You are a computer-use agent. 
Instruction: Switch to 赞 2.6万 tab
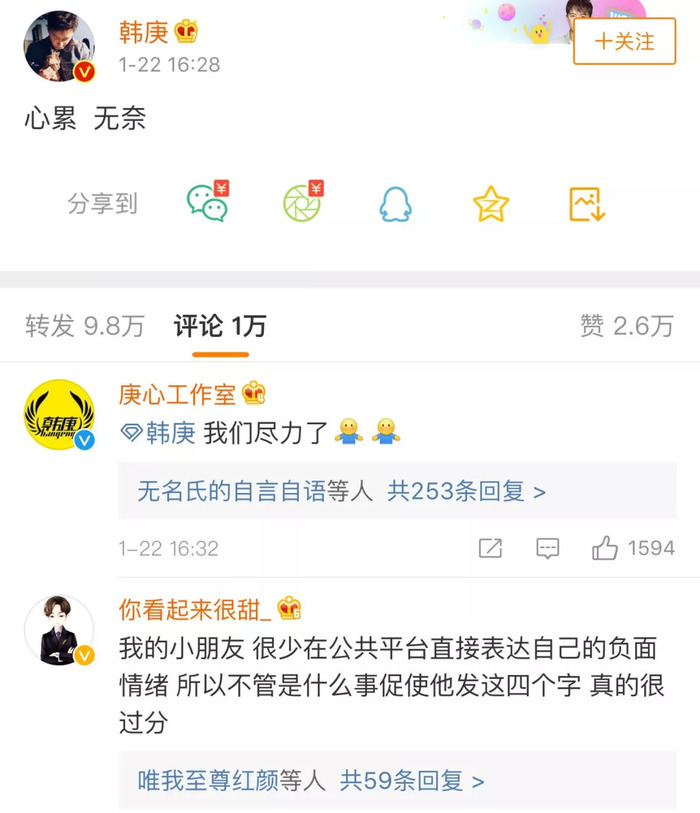coord(627,326)
